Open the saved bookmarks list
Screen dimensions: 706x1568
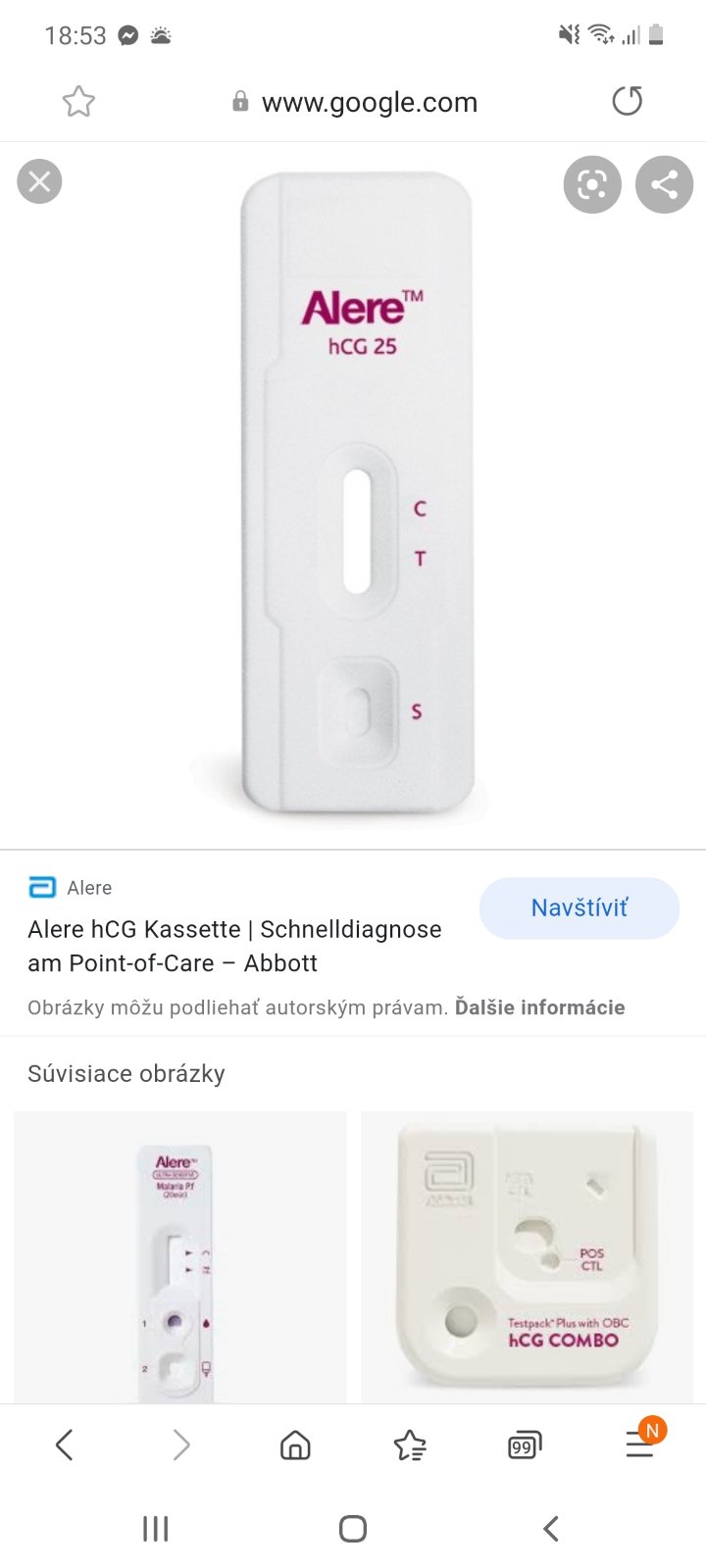(410, 1445)
